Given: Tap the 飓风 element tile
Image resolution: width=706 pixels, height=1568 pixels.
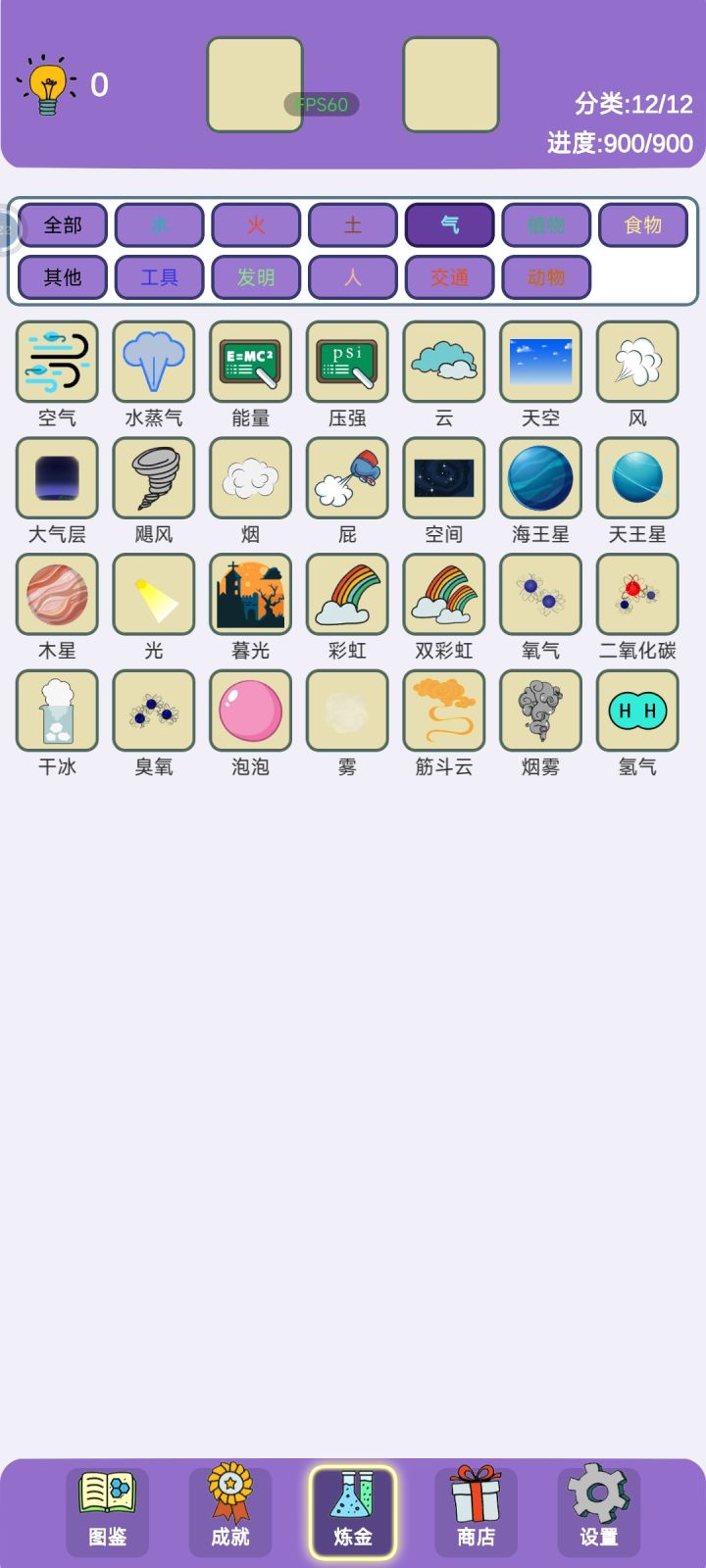Looking at the screenshot, I should tap(154, 478).
